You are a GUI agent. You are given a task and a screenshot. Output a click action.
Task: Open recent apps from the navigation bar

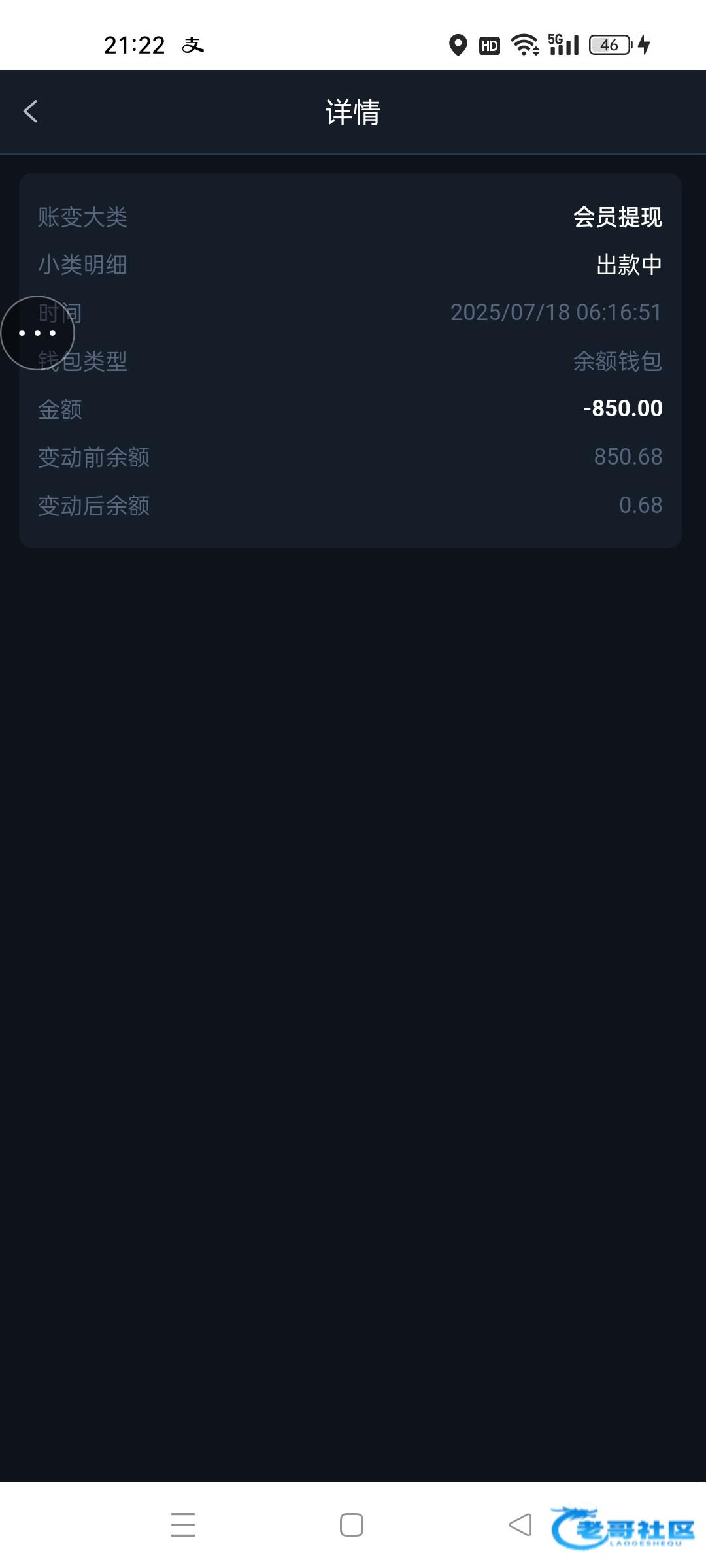click(x=183, y=1525)
